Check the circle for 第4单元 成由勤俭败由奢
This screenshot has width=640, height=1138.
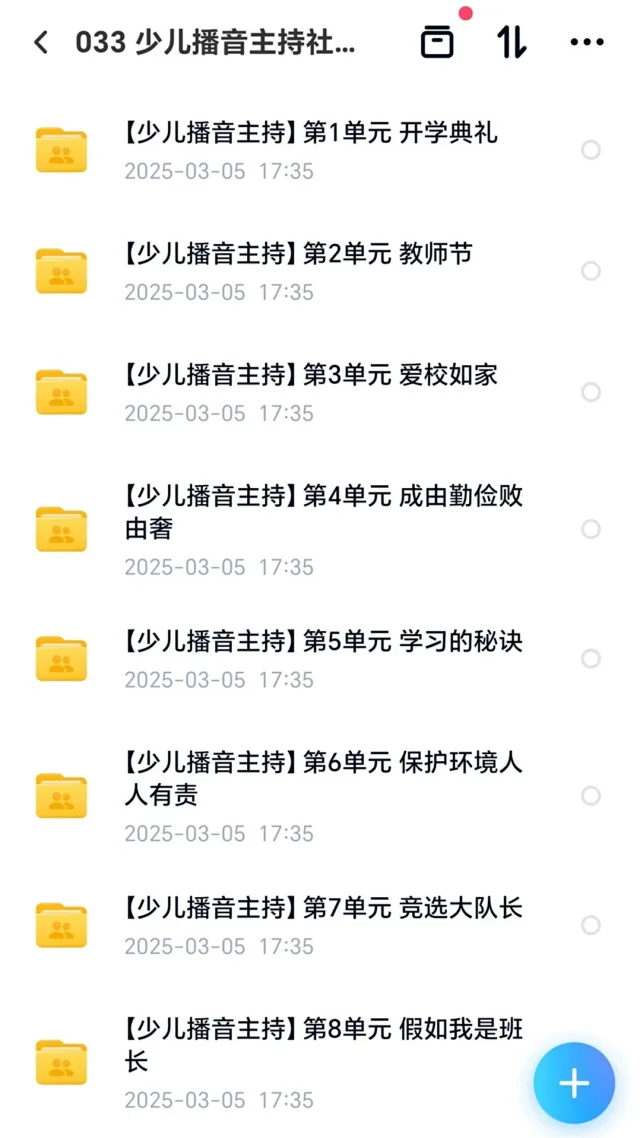pyautogui.click(x=591, y=529)
